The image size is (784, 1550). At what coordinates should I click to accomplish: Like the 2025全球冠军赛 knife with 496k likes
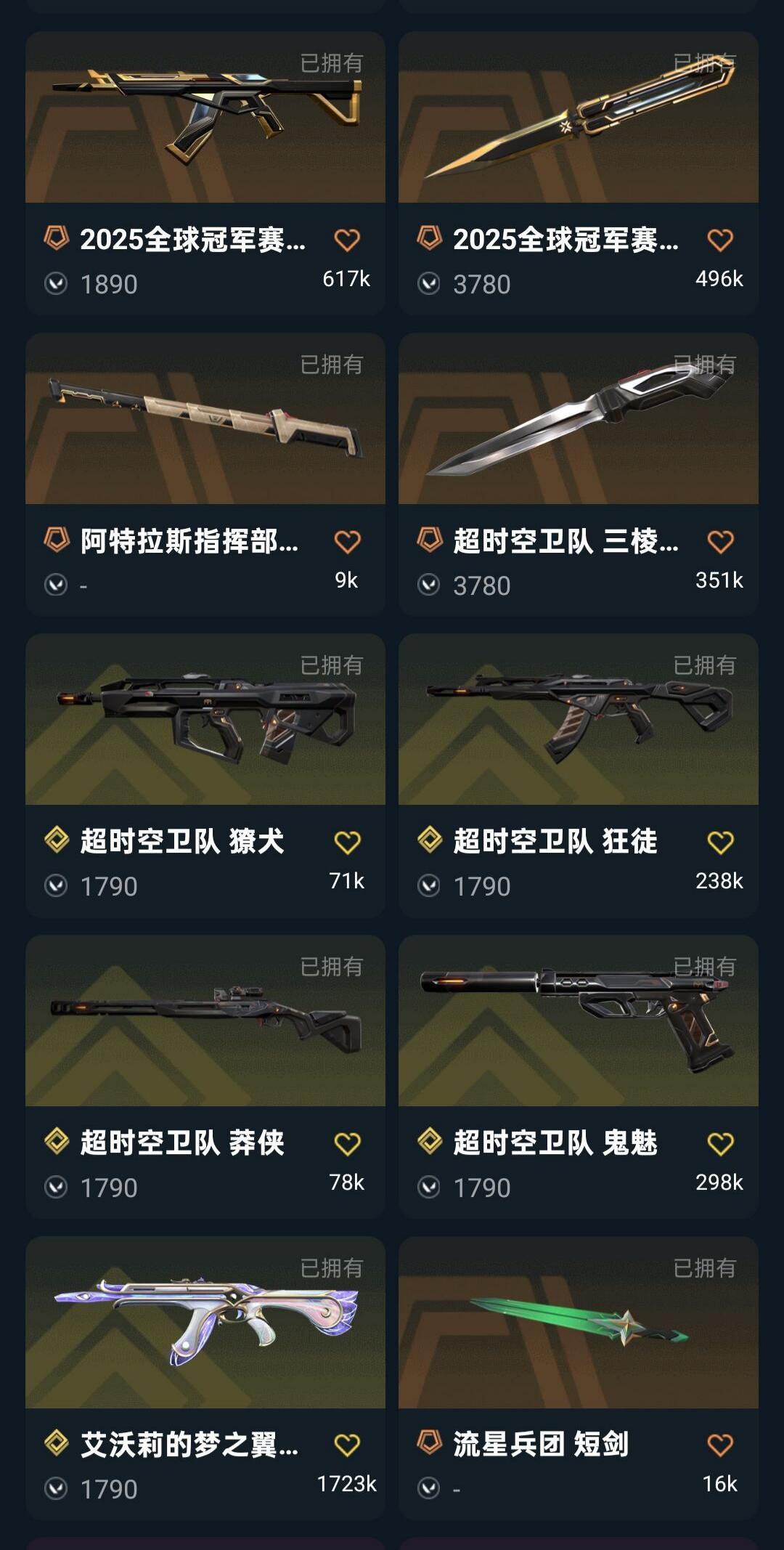(720, 240)
